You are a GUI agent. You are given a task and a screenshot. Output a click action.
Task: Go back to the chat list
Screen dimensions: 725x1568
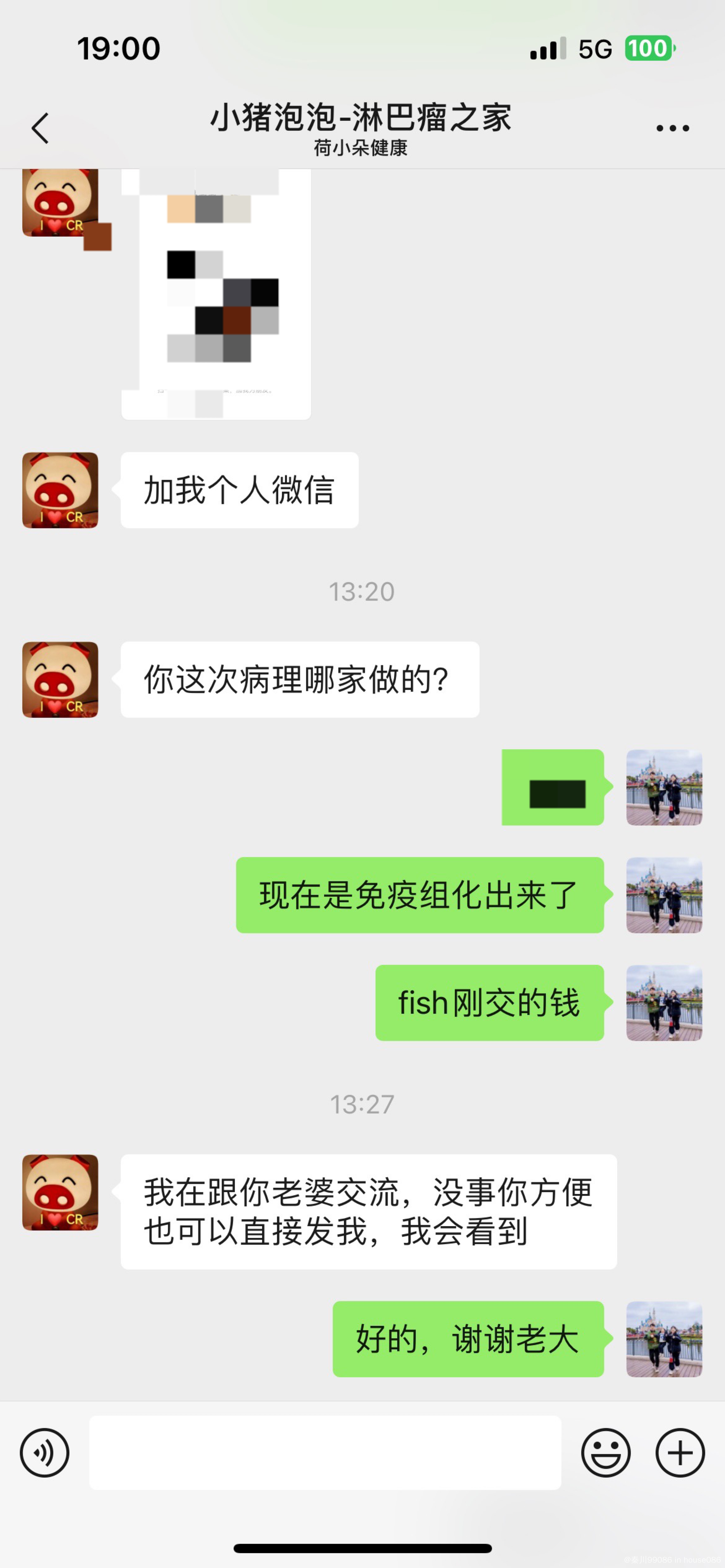click(40, 128)
